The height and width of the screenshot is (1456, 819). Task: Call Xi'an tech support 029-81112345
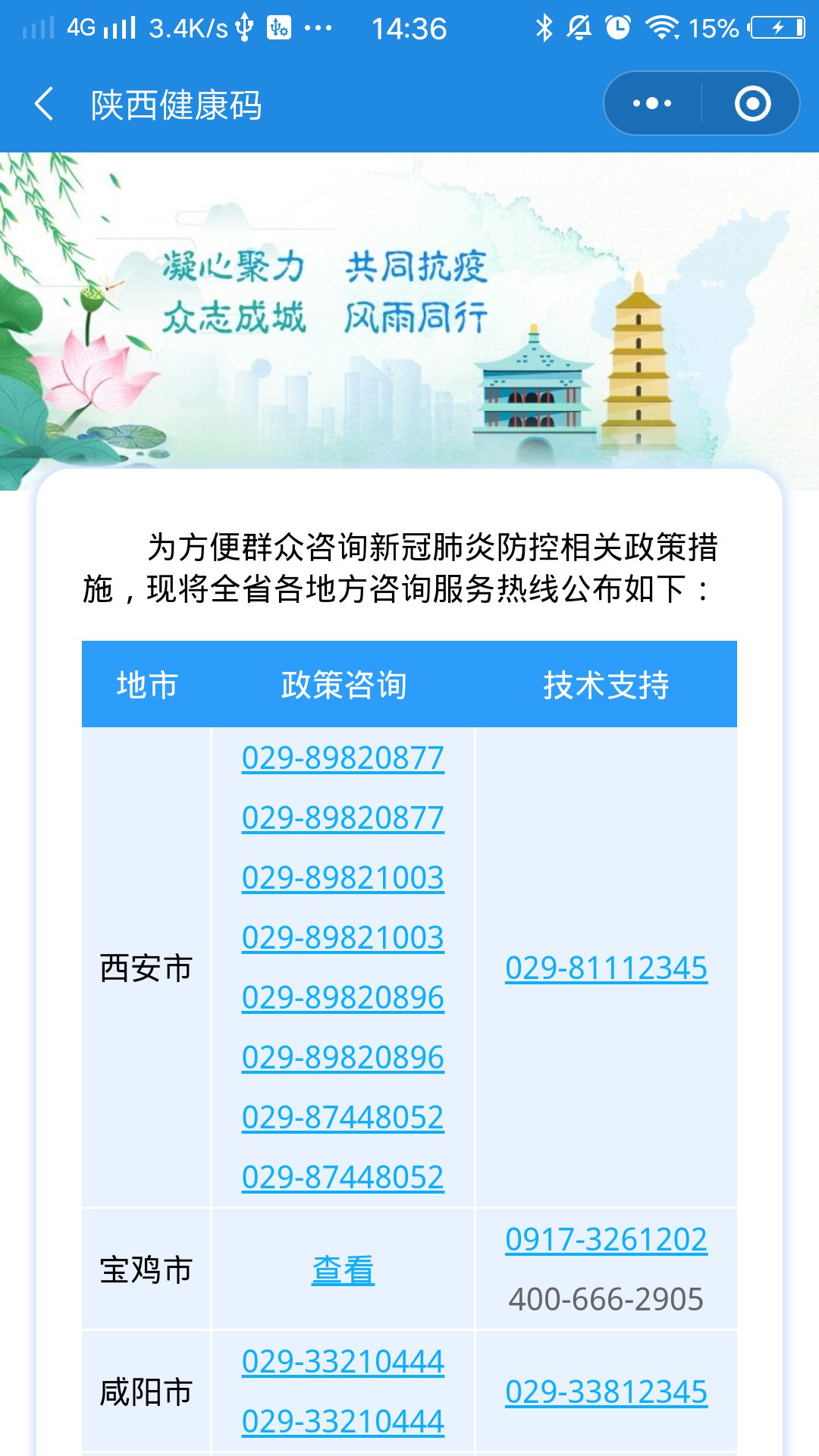606,968
